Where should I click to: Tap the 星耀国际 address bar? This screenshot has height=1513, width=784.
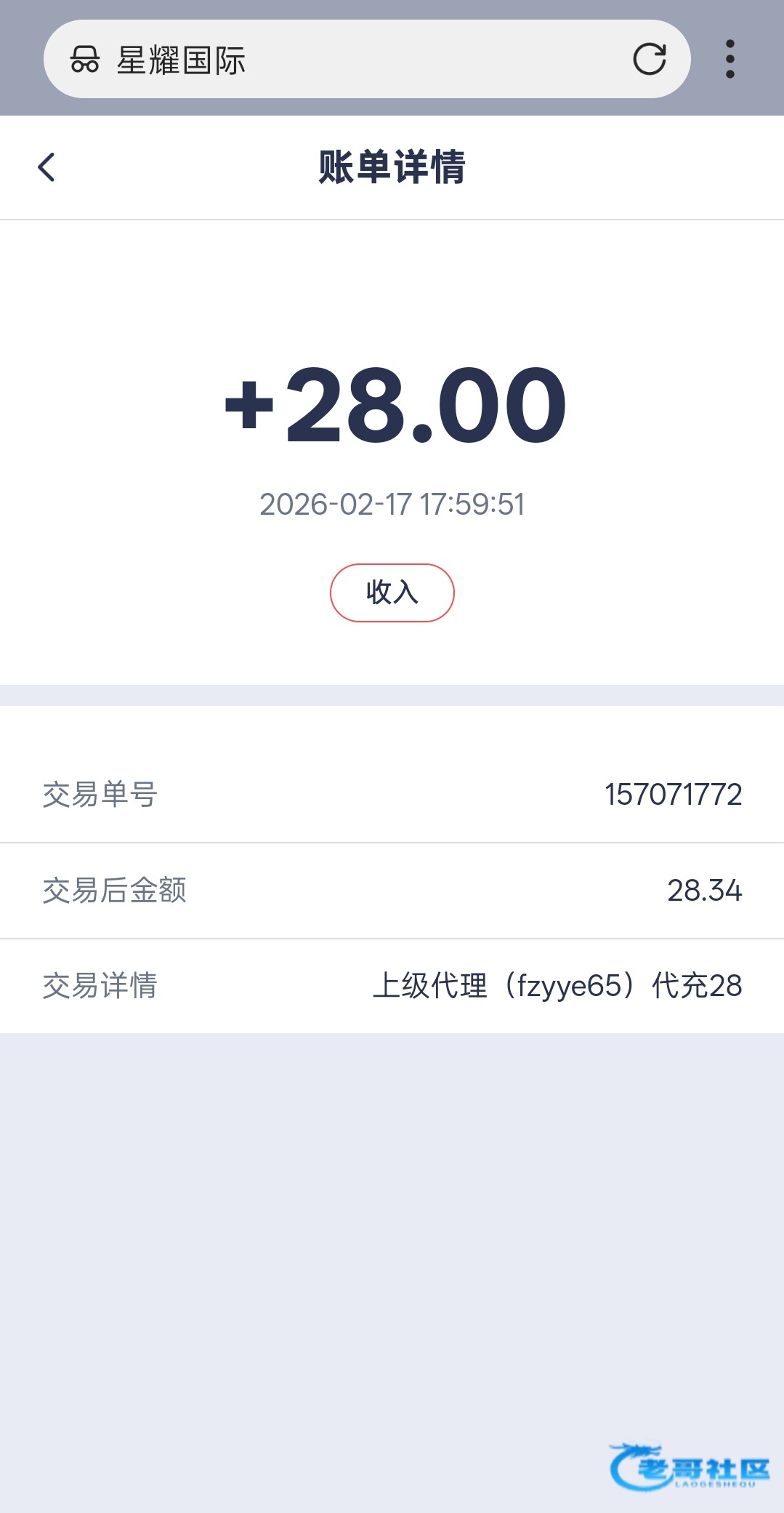click(349, 60)
